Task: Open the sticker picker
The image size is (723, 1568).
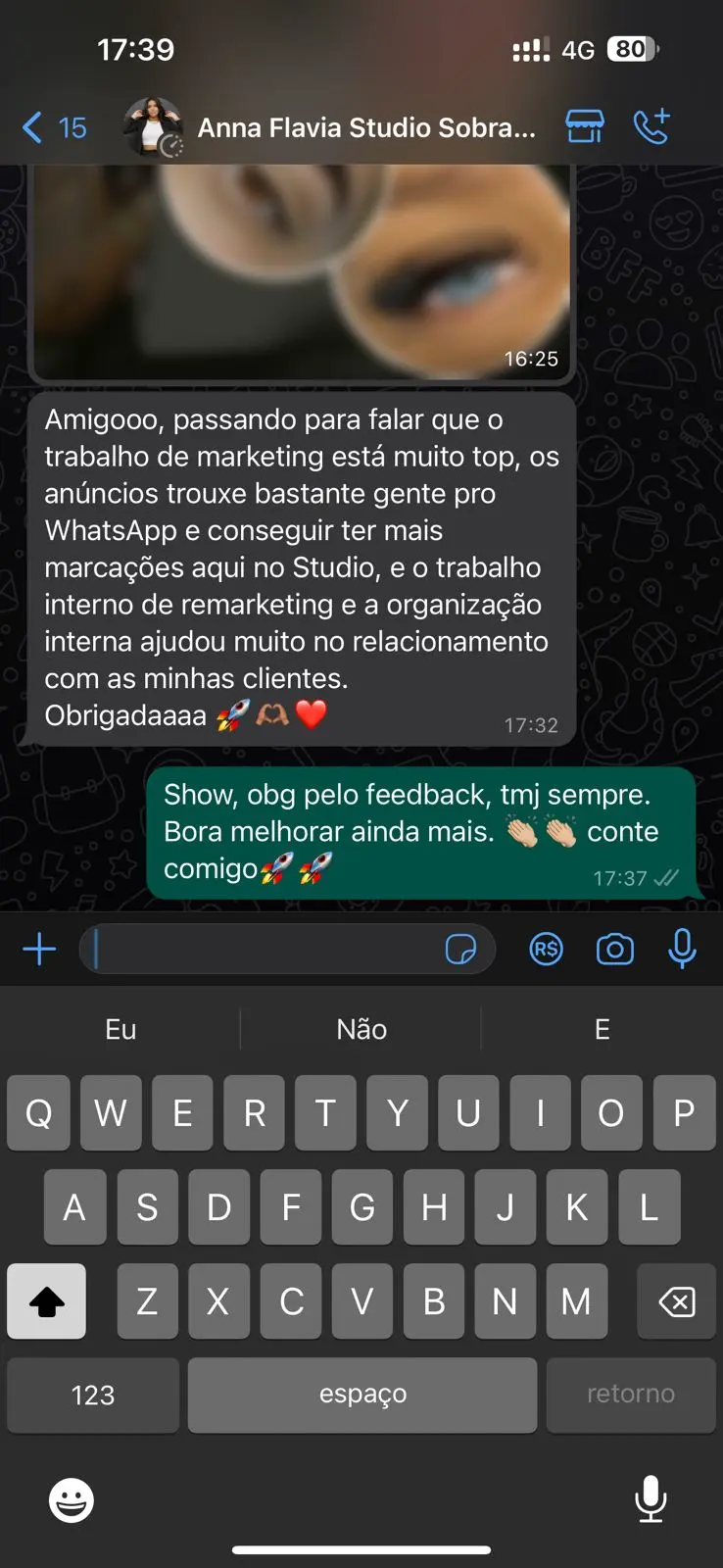Action: tap(460, 949)
